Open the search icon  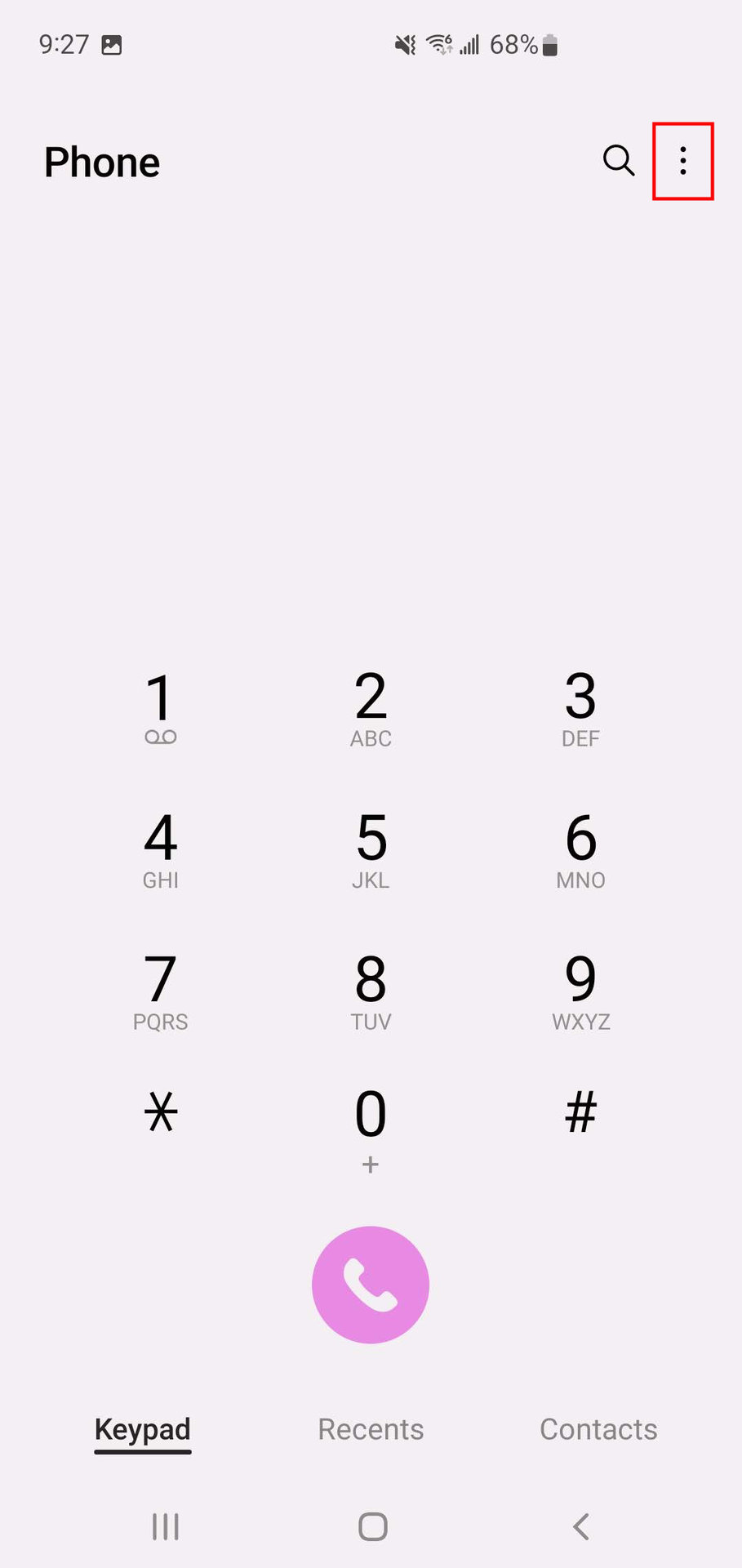pyautogui.click(x=618, y=161)
